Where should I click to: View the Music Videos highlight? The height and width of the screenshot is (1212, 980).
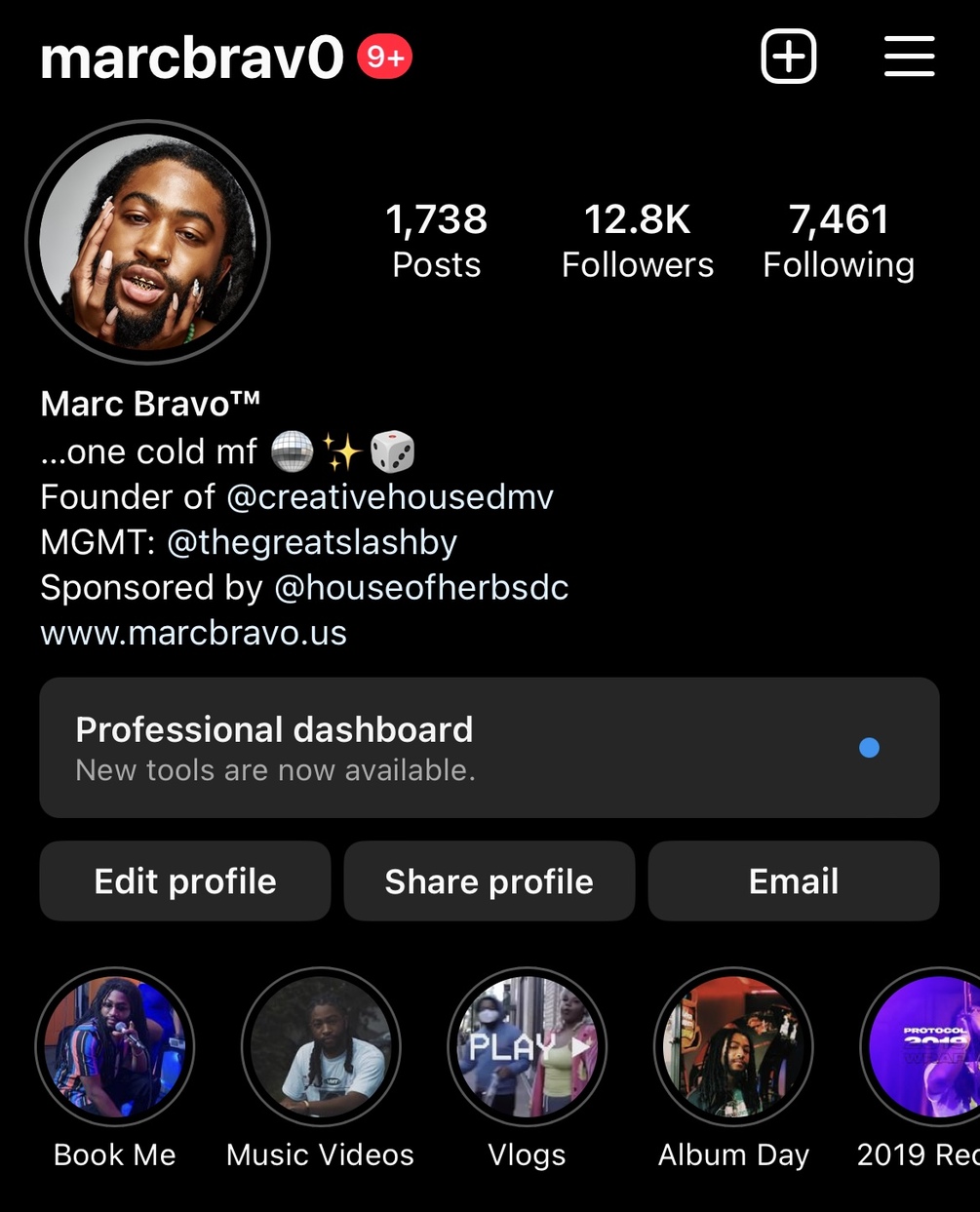click(x=321, y=1047)
